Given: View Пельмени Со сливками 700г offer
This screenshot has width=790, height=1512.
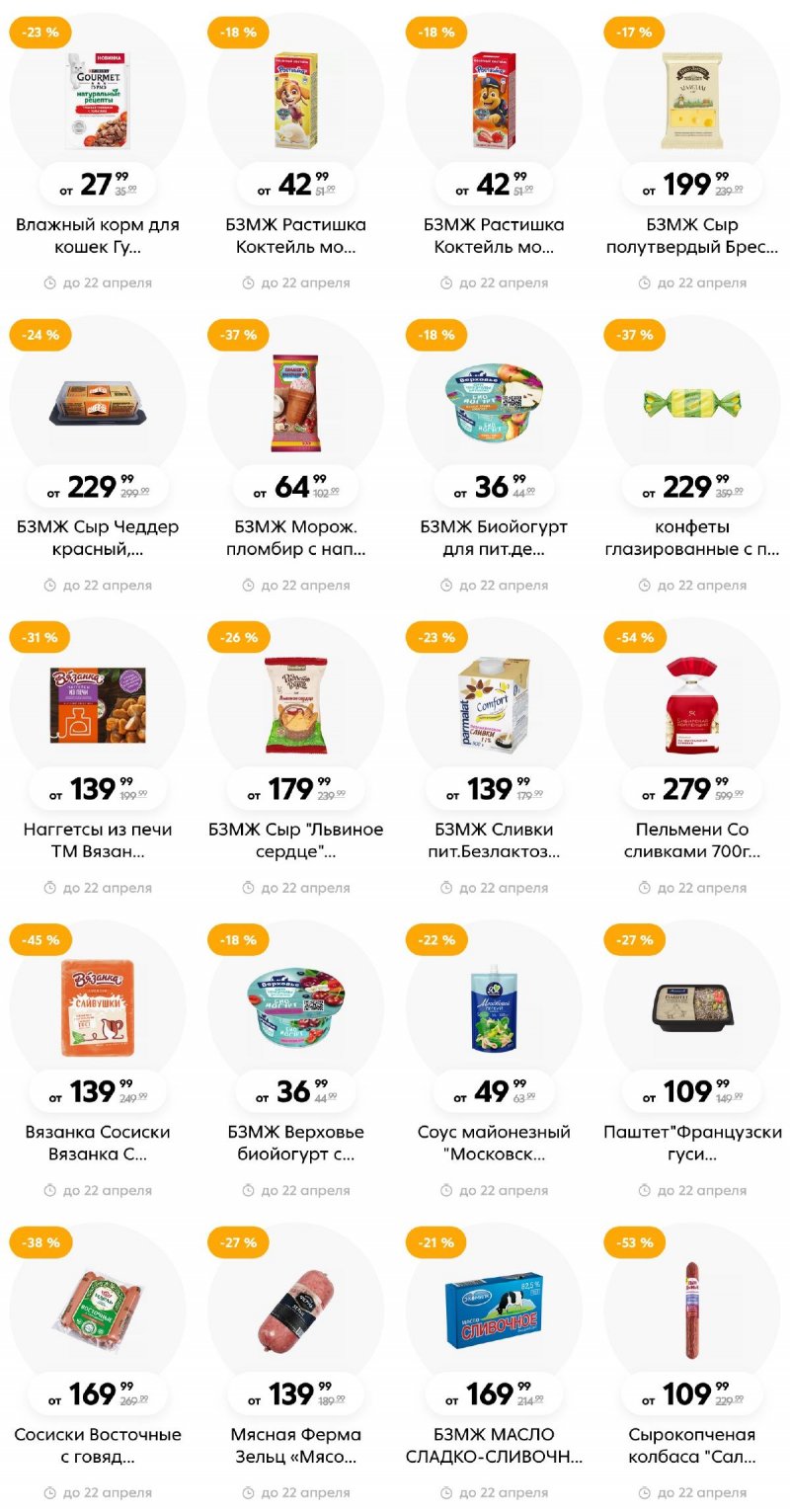Looking at the screenshot, I should (x=691, y=704).
